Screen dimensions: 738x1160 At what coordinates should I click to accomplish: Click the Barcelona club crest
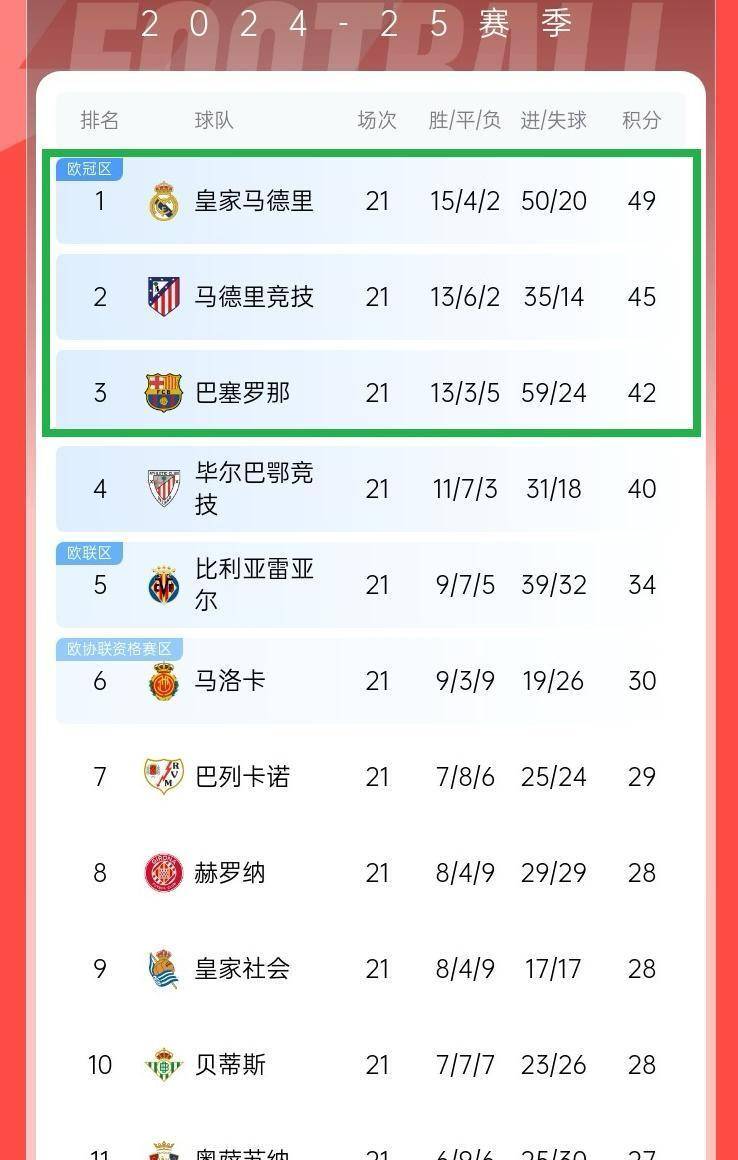[x=163, y=392]
